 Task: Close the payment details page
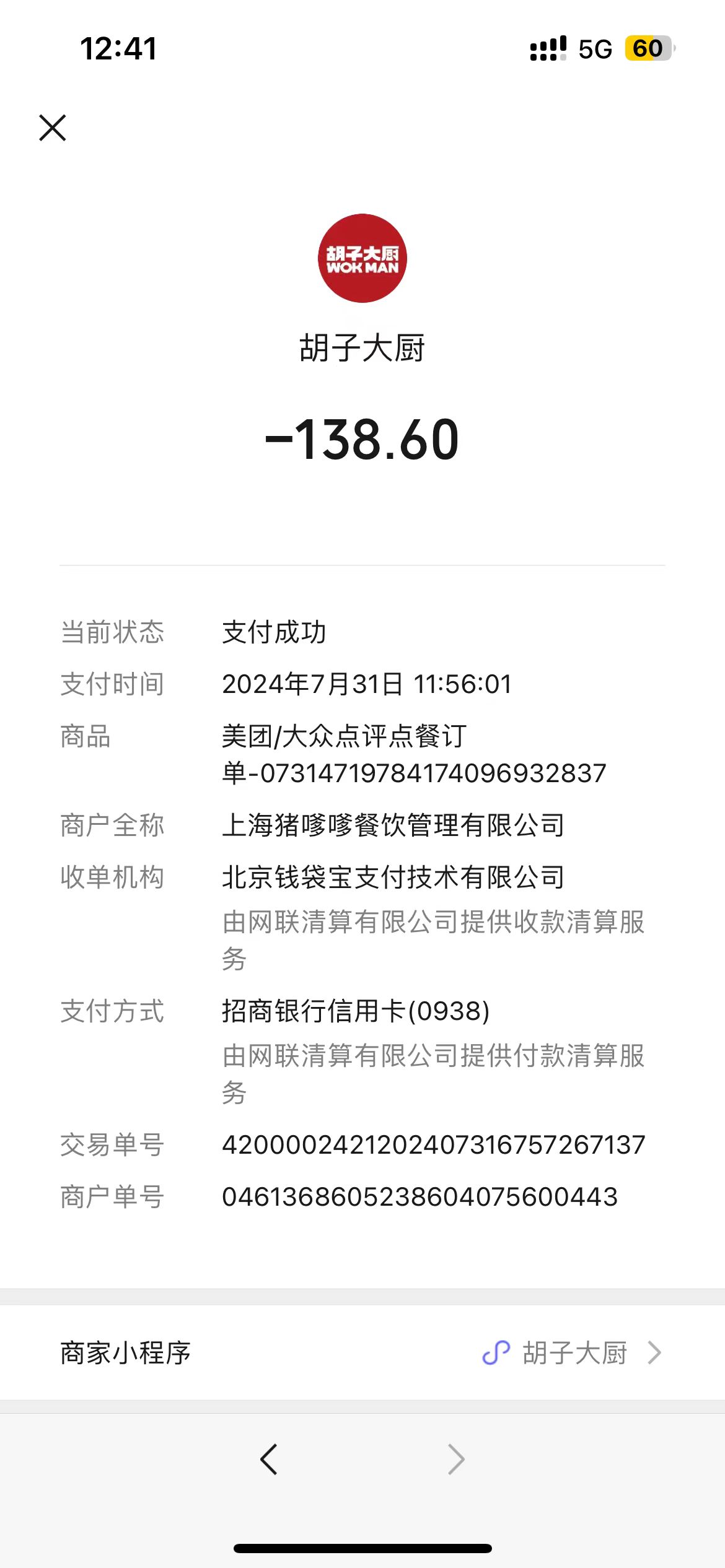53,128
